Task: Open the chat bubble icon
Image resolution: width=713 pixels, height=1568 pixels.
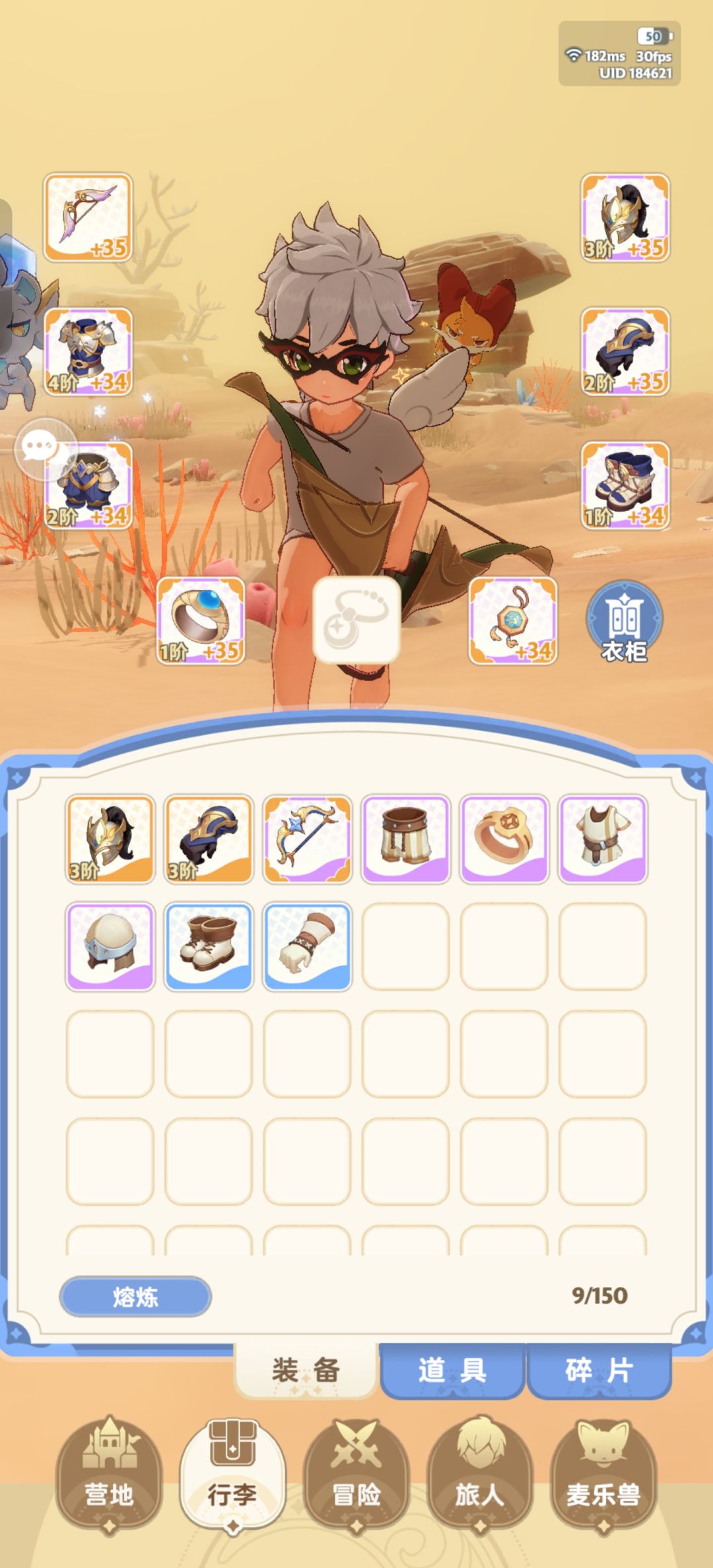Action: [41, 447]
